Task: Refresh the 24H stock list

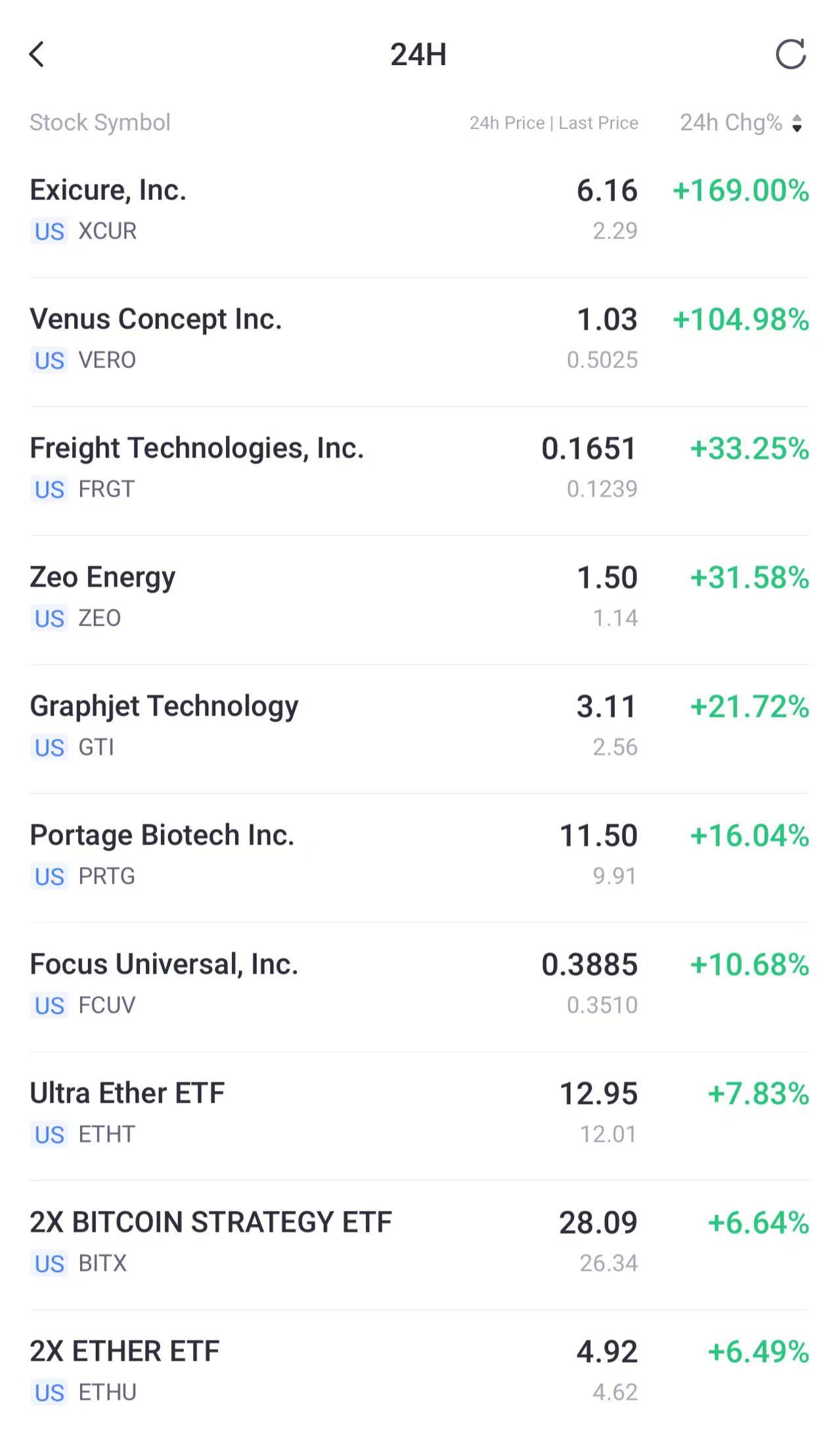Action: pyautogui.click(x=790, y=55)
